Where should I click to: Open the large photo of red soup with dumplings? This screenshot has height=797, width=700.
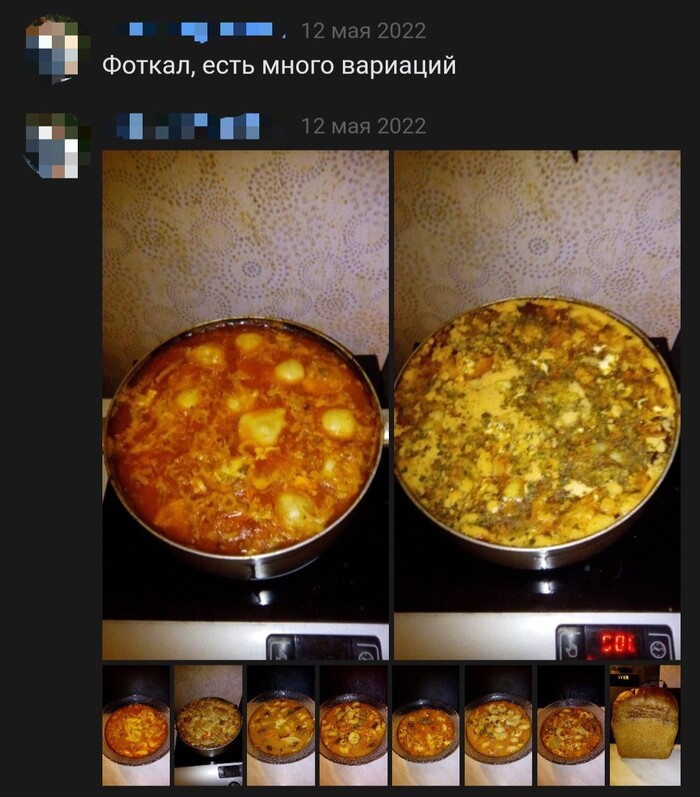click(245, 404)
